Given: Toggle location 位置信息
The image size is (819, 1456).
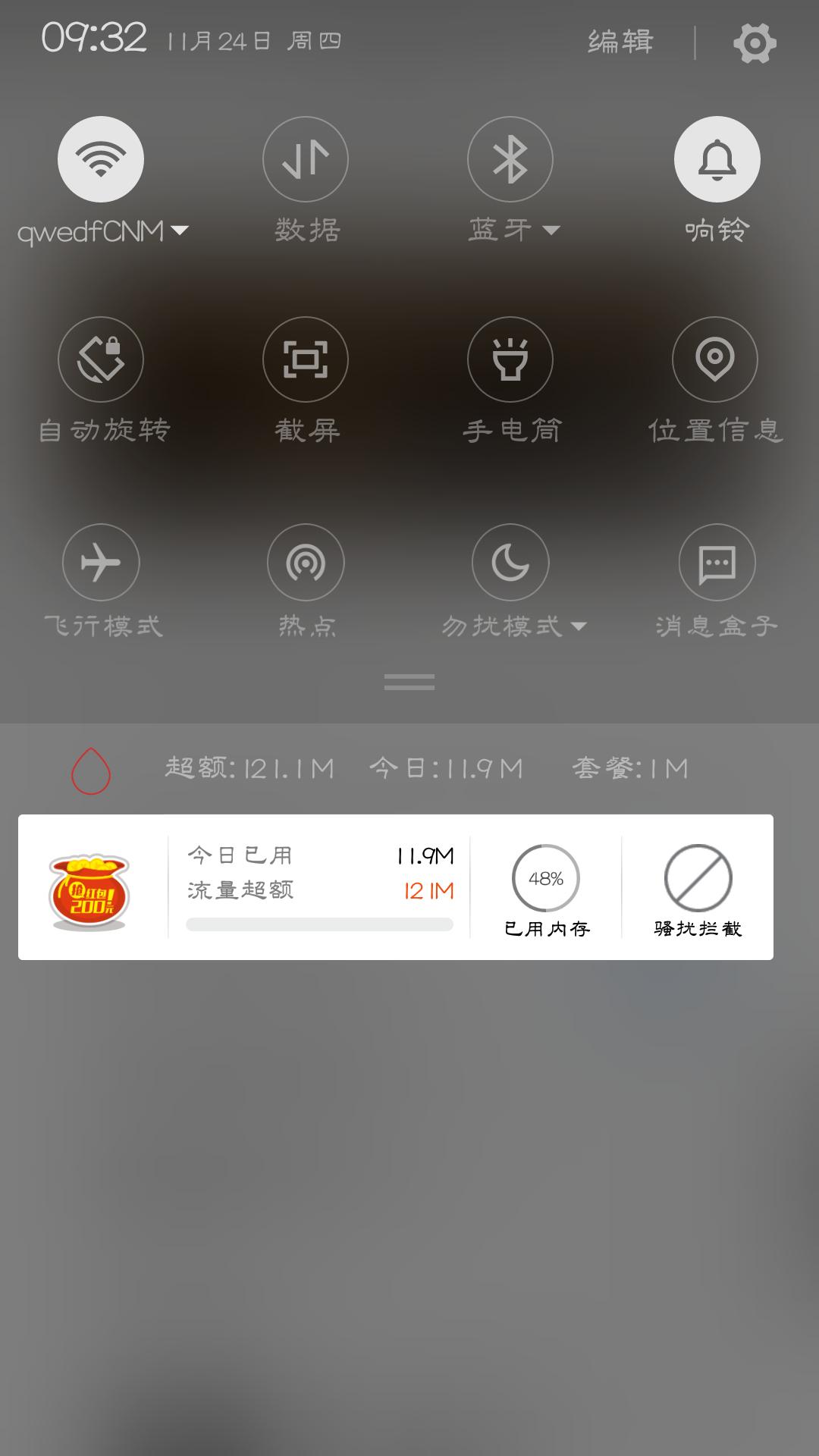Looking at the screenshot, I should (x=716, y=359).
